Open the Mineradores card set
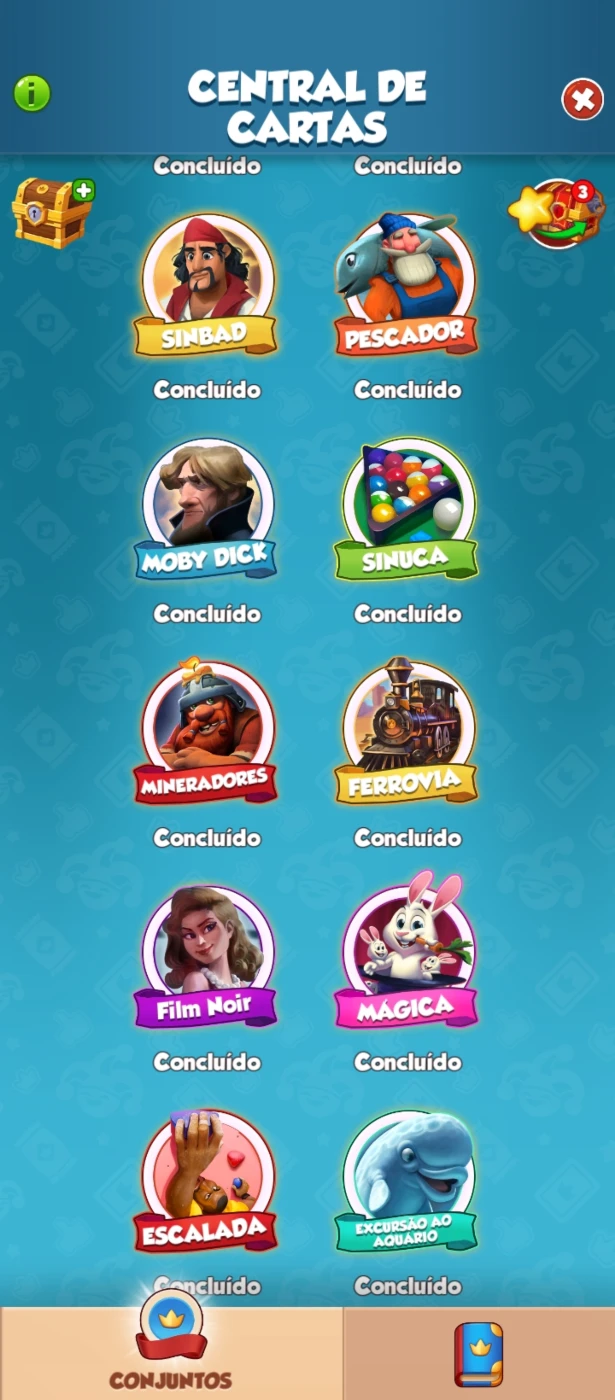615x1400 pixels. pos(206,732)
